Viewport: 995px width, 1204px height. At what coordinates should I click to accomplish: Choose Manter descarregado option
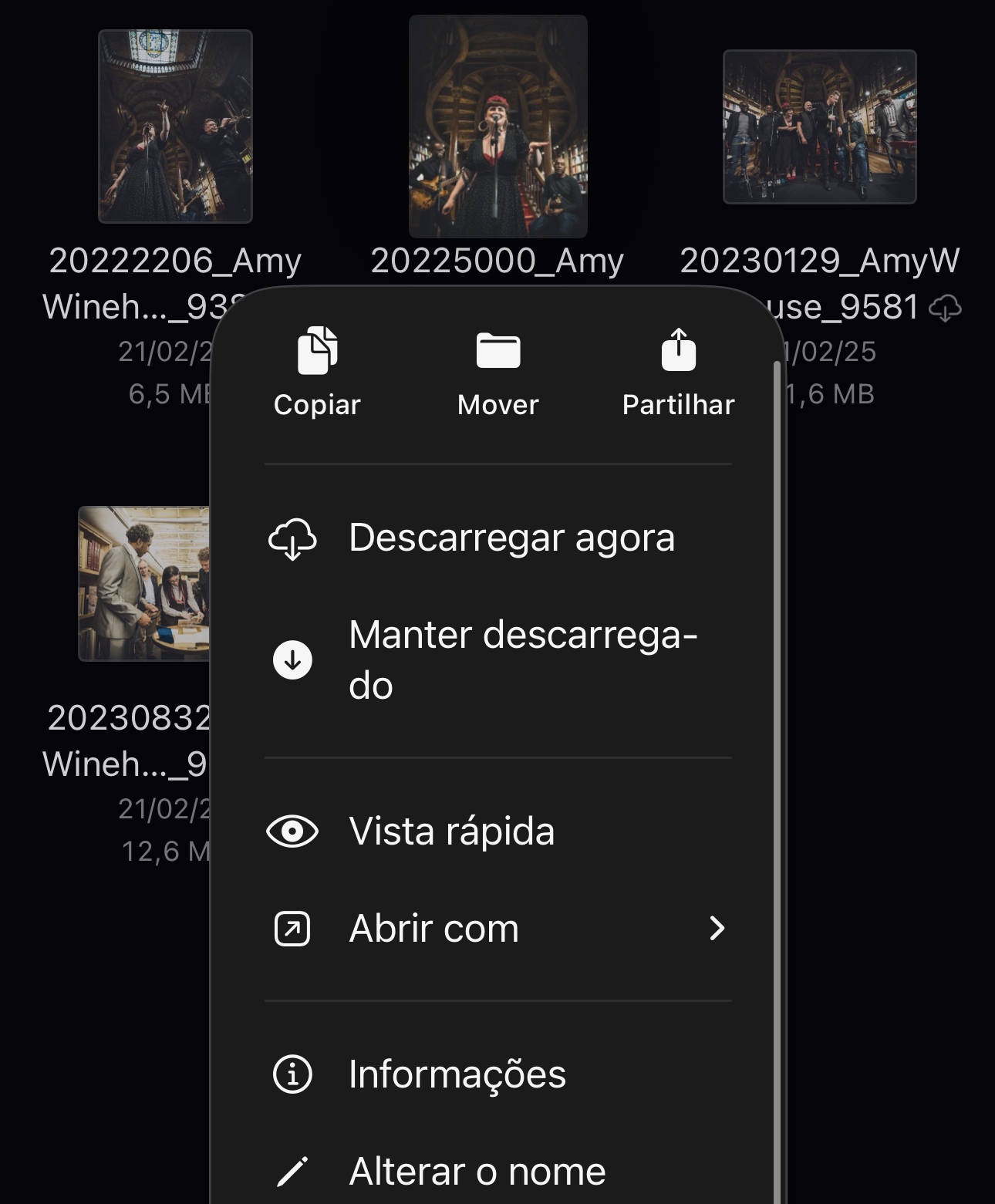(497, 660)
